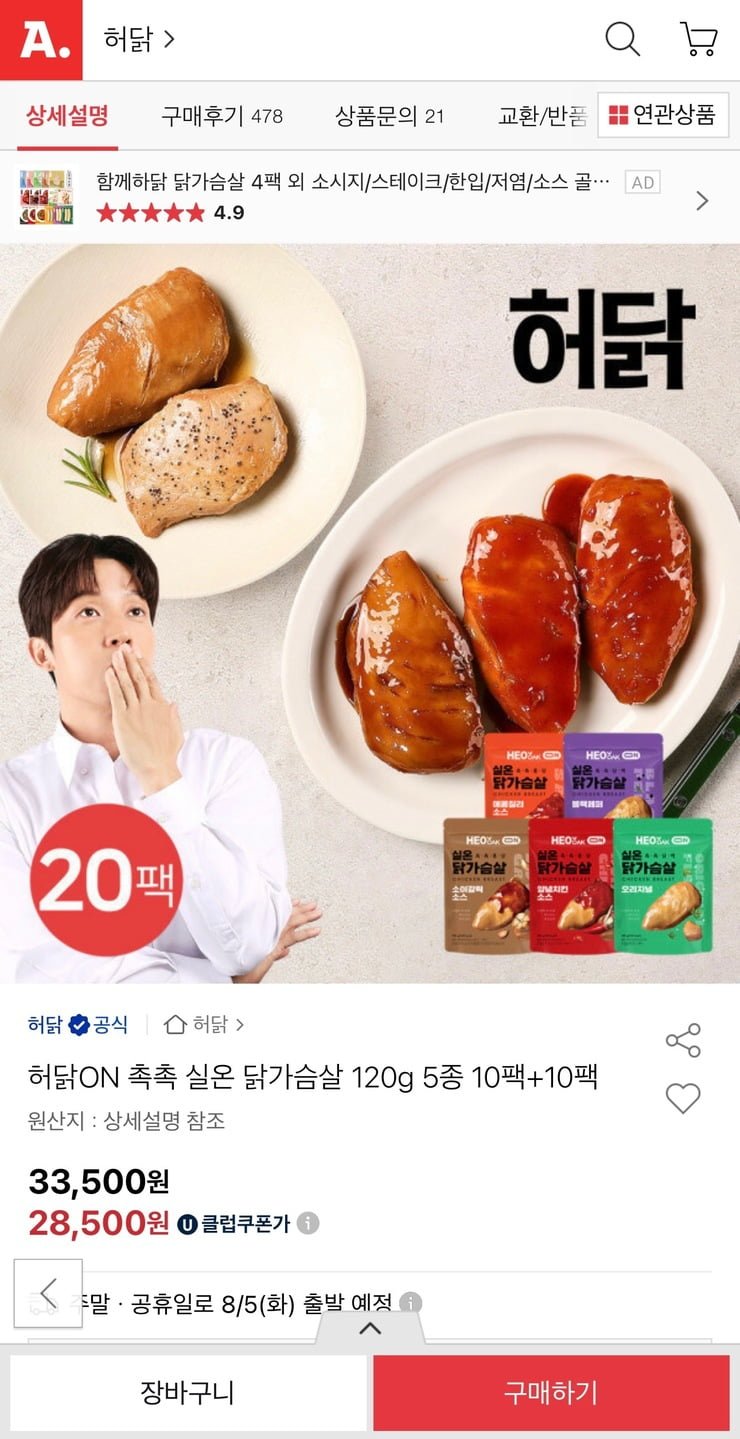Screen dimensions: 740x1439
Task: Add to cart with 장바구니
Action: coord(188,1392)
